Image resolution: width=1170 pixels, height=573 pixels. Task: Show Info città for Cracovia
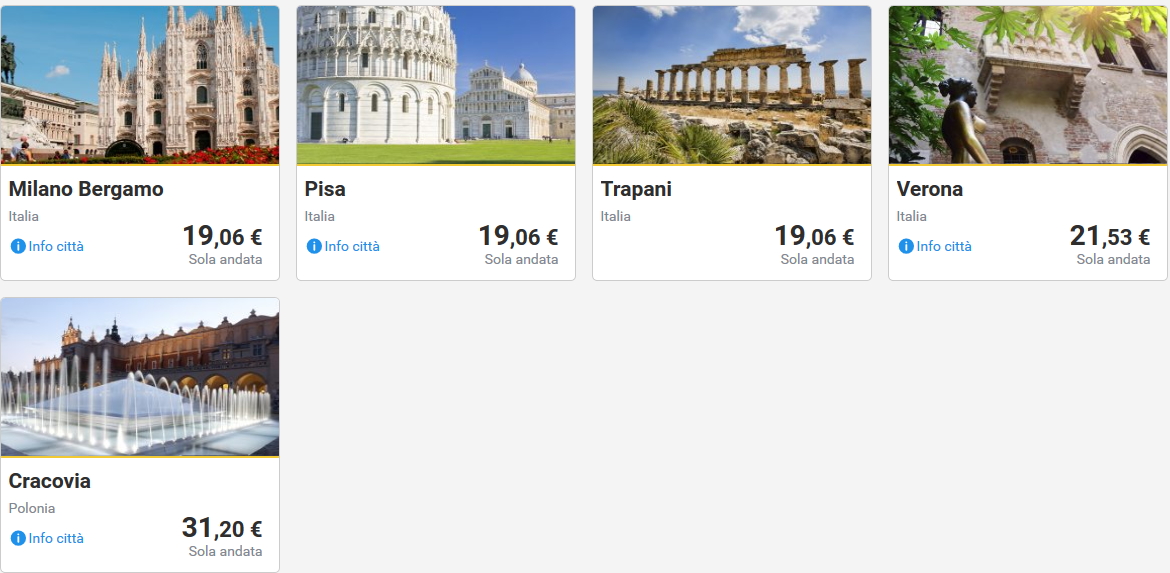48,538
